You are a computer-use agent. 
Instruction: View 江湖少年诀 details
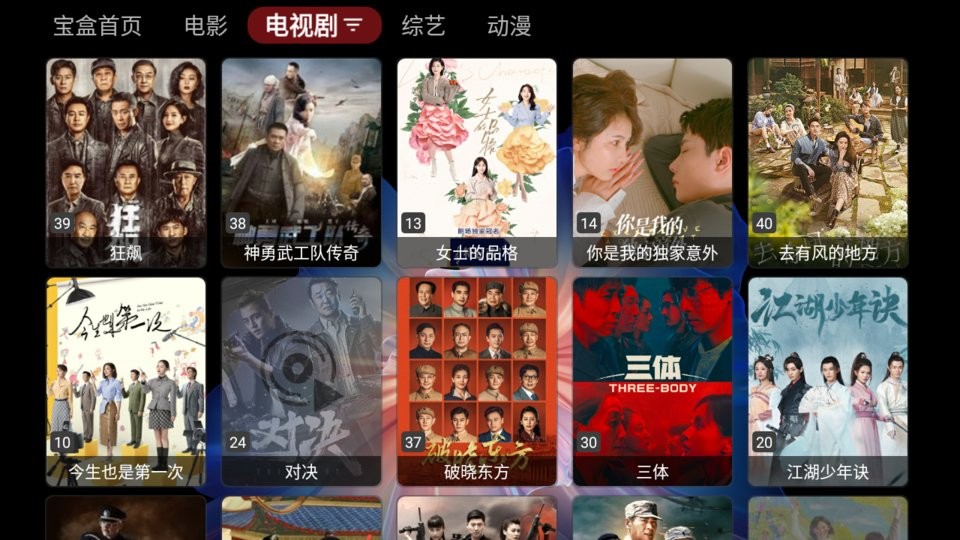point(828,381)
